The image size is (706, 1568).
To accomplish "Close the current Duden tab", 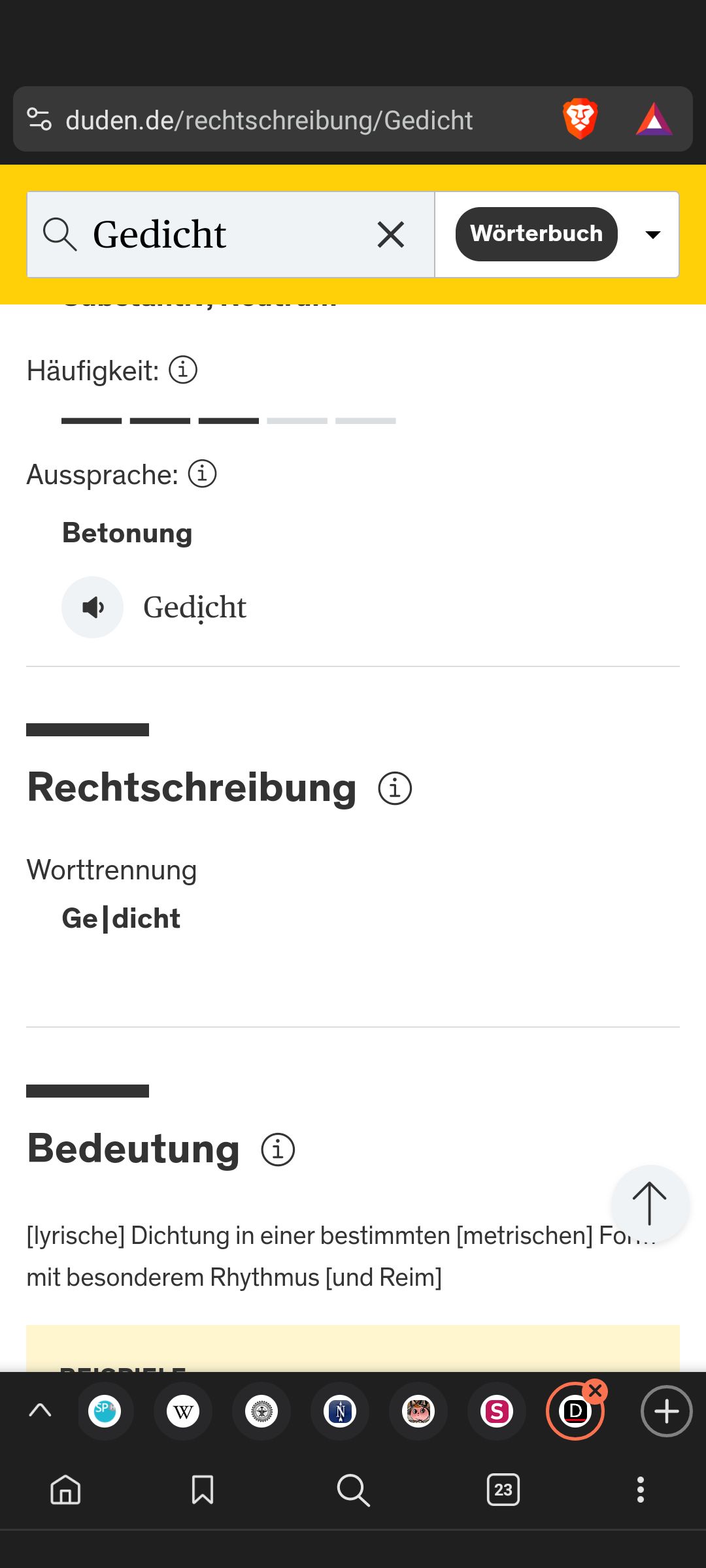I will click(595, 1391).
